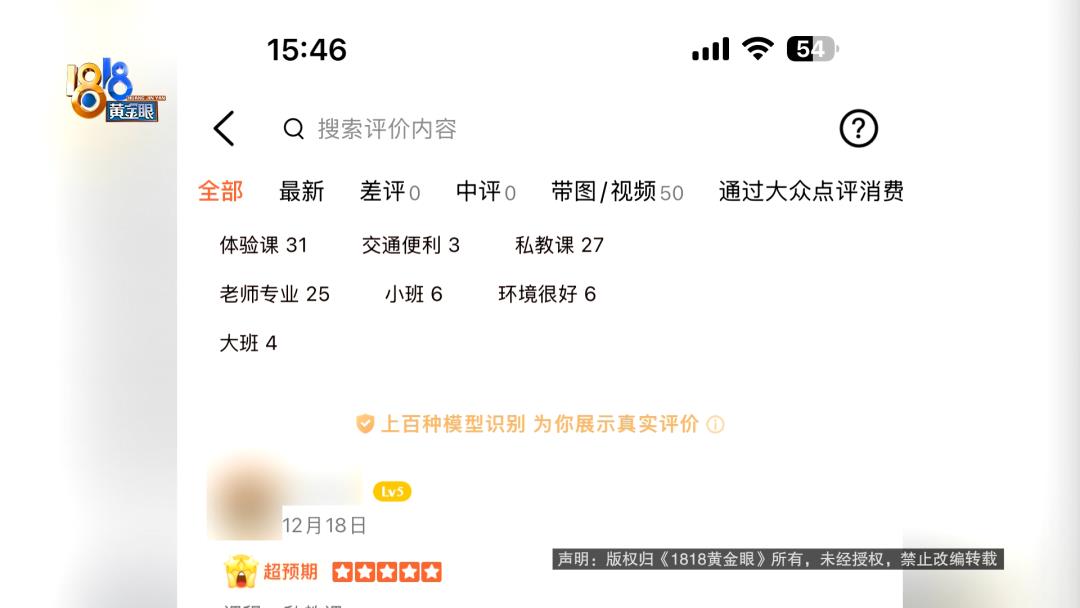Filter by 带图/视频 reviews

tap(616, 191)
